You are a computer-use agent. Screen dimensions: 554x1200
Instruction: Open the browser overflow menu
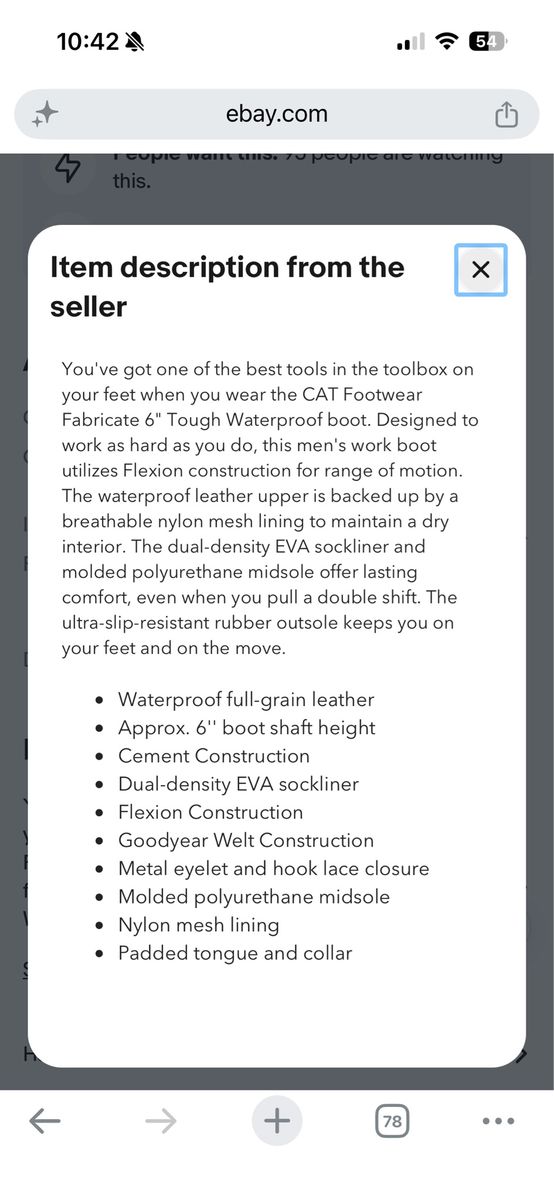(x=498, y=1121)
